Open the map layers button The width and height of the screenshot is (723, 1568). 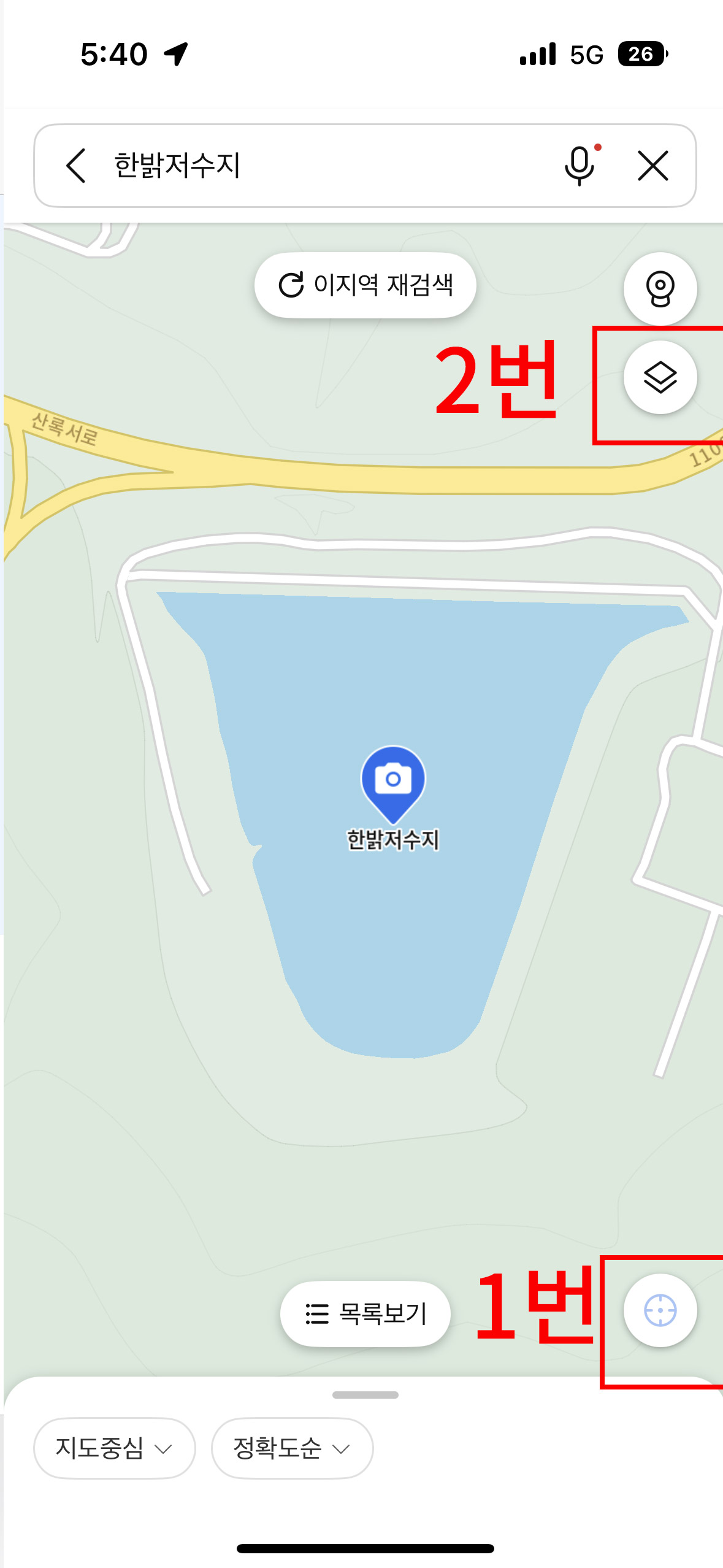pyautogui.click(x=660, y=377)
